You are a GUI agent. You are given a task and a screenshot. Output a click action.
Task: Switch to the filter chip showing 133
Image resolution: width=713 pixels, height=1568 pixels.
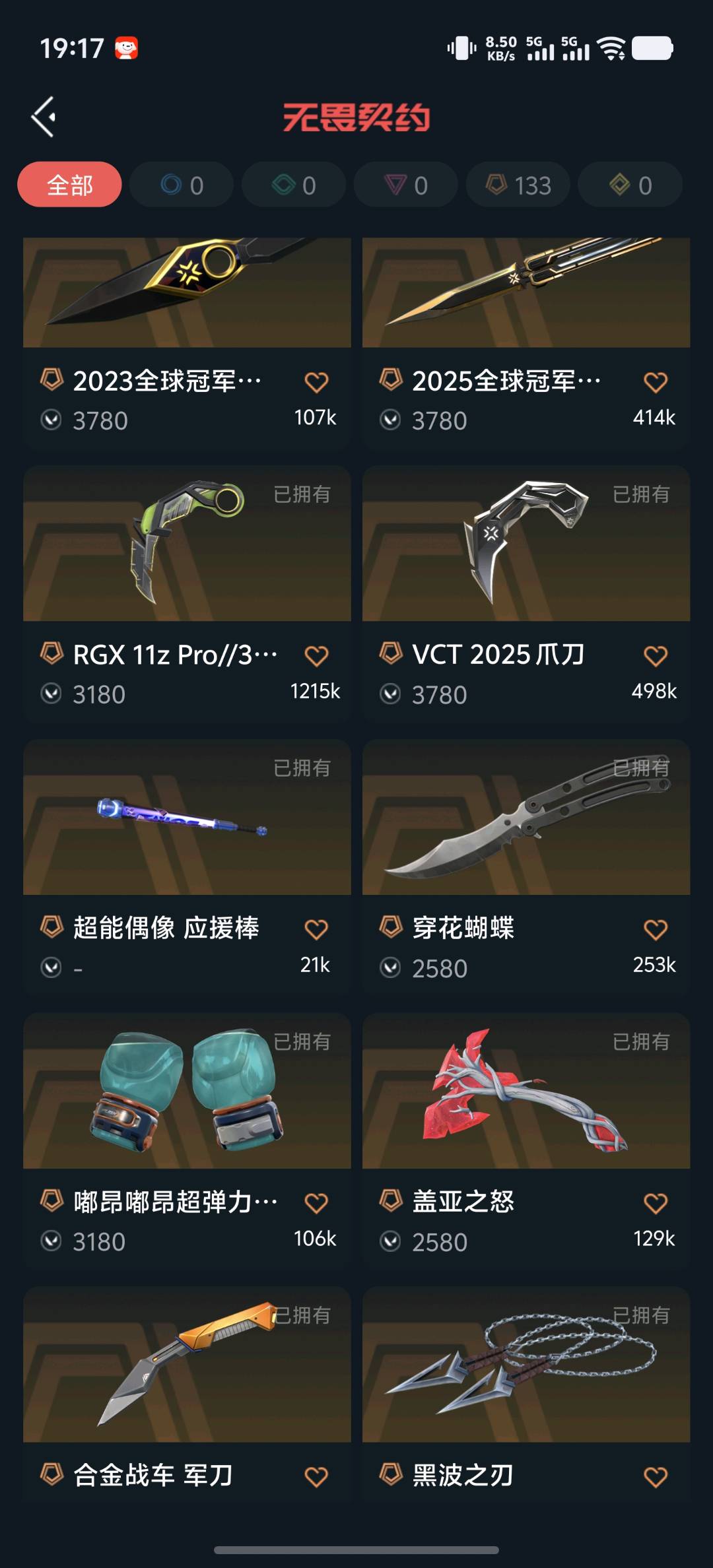(518, 185)
